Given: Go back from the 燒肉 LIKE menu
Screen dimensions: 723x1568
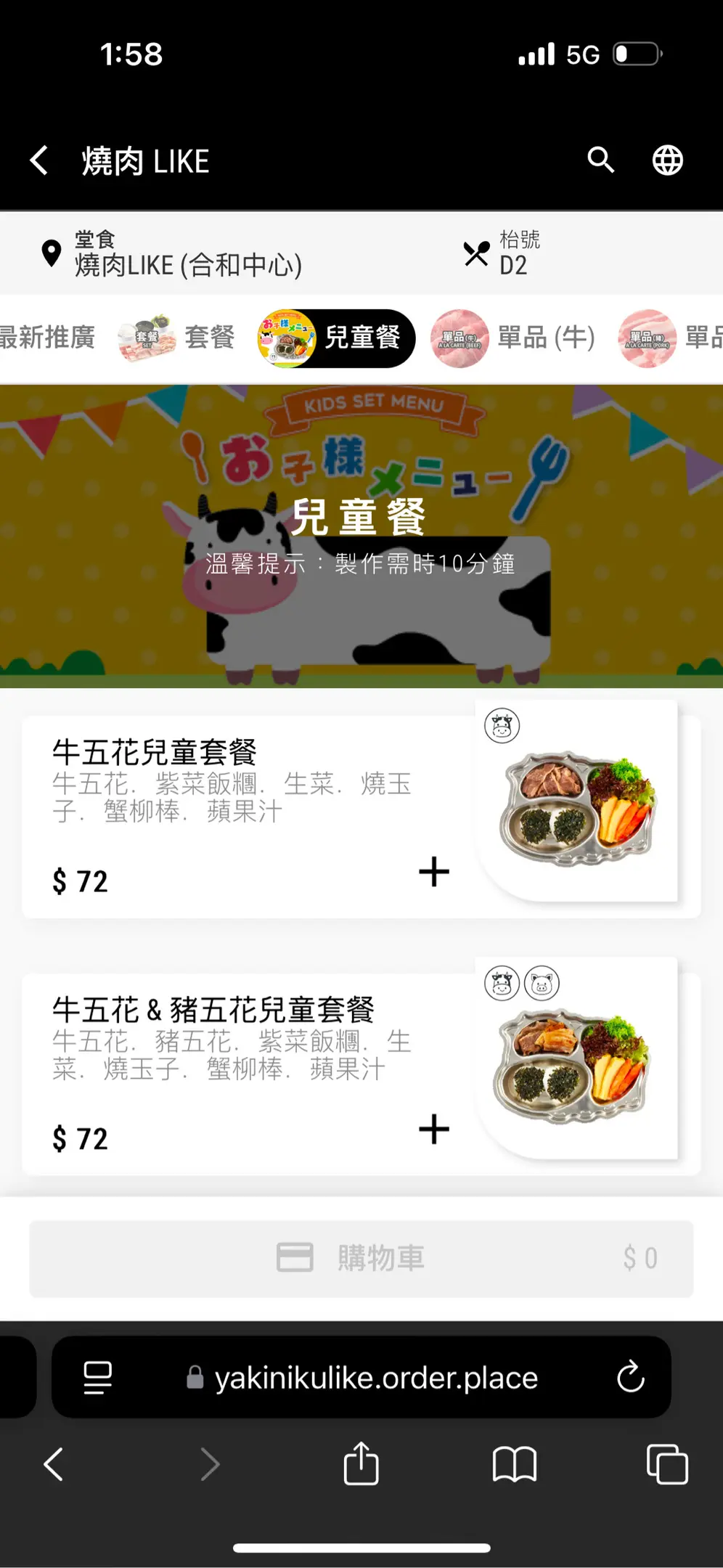Looking at the screenshot, I should (x=40, y=160).
